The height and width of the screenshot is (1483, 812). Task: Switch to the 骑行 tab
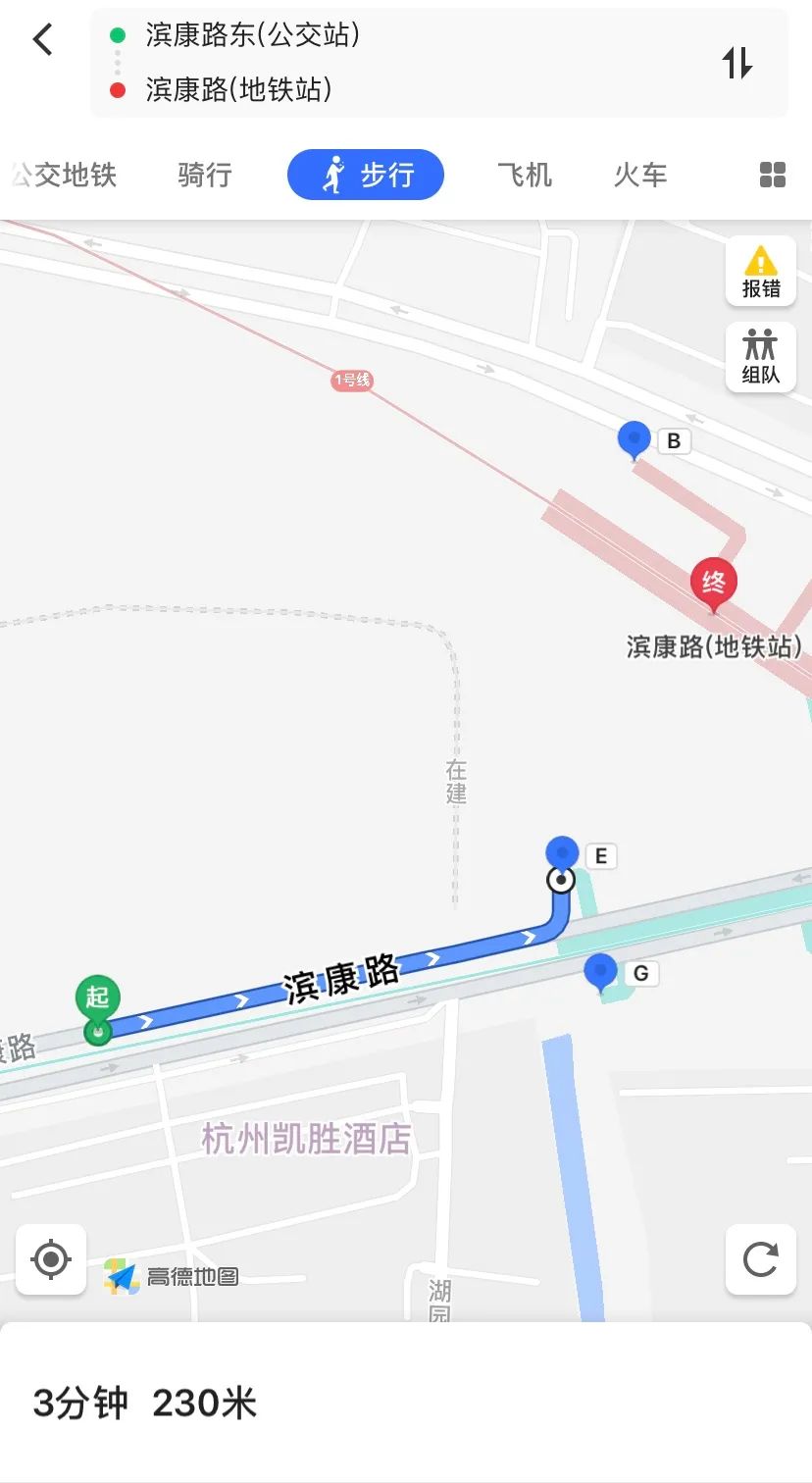click(205, 176)
